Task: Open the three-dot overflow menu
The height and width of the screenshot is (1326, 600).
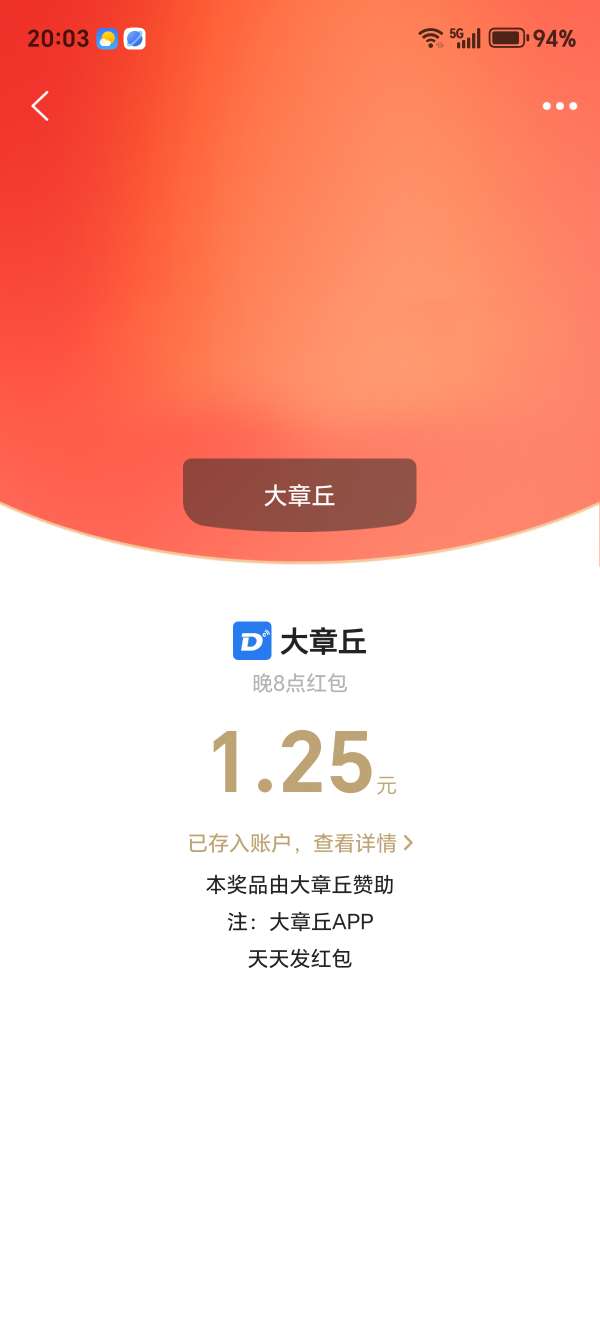Action: point(559,106)
